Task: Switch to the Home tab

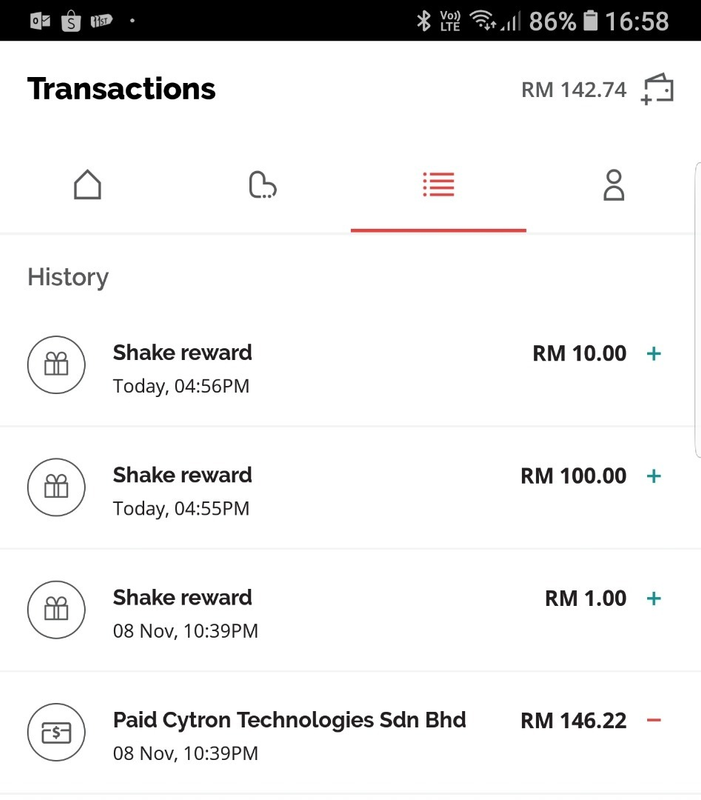Action: point(88,185)
